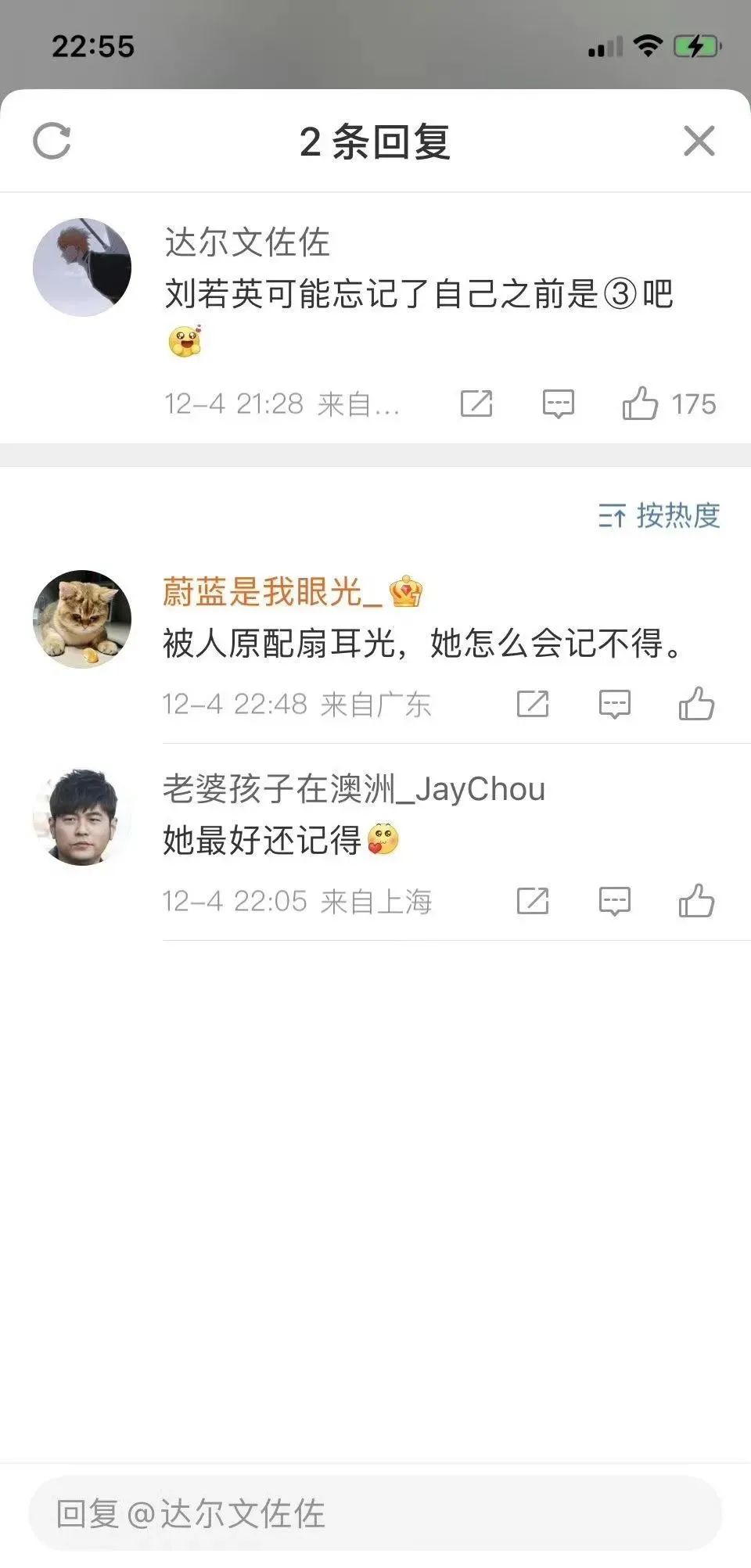Focus the 回复@达尔文佐佐 input field
The width and height of the screenshot is (751, 1568).
tap(375, 1513)
